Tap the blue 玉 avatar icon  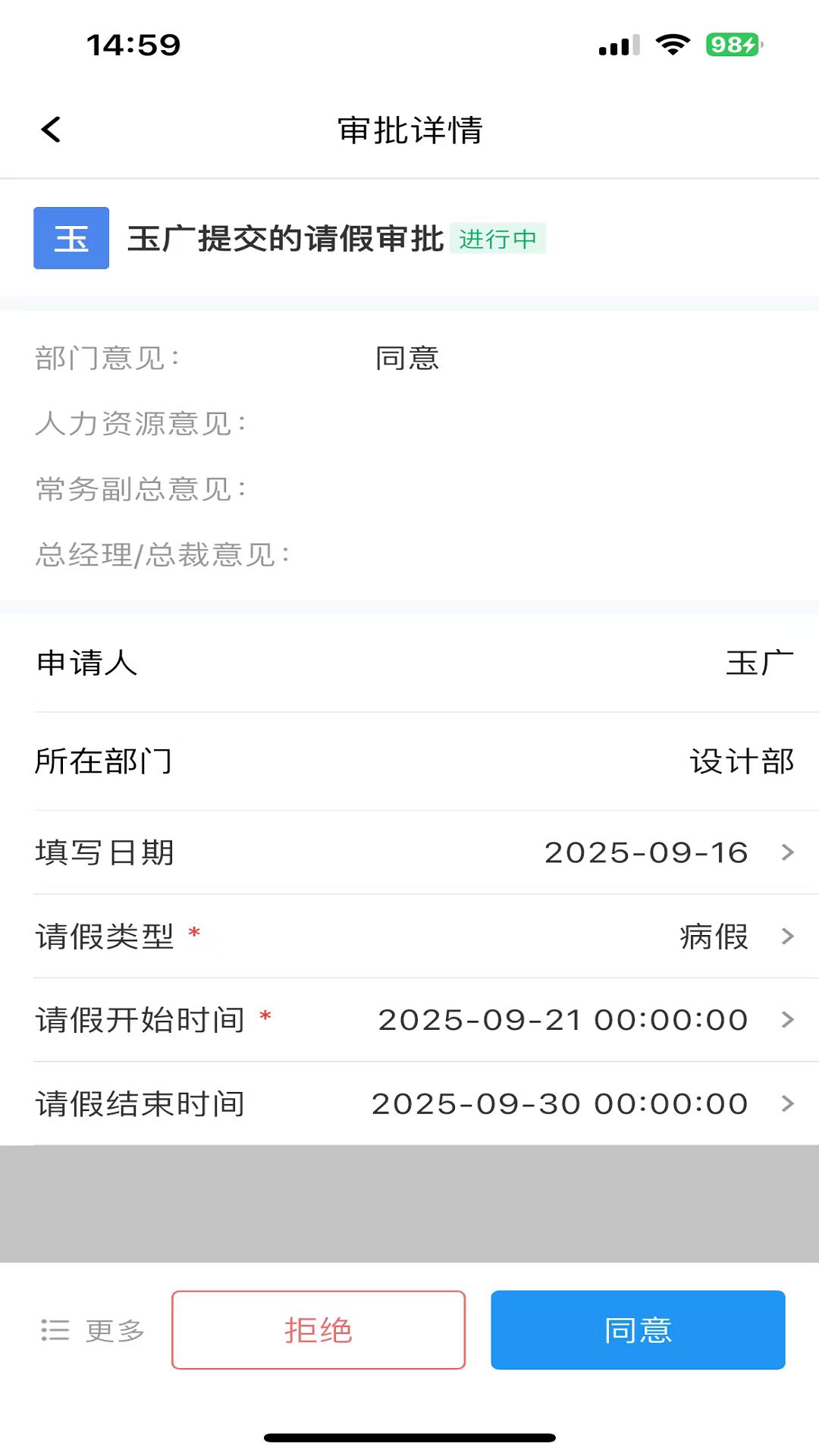(x=71, y=239)
